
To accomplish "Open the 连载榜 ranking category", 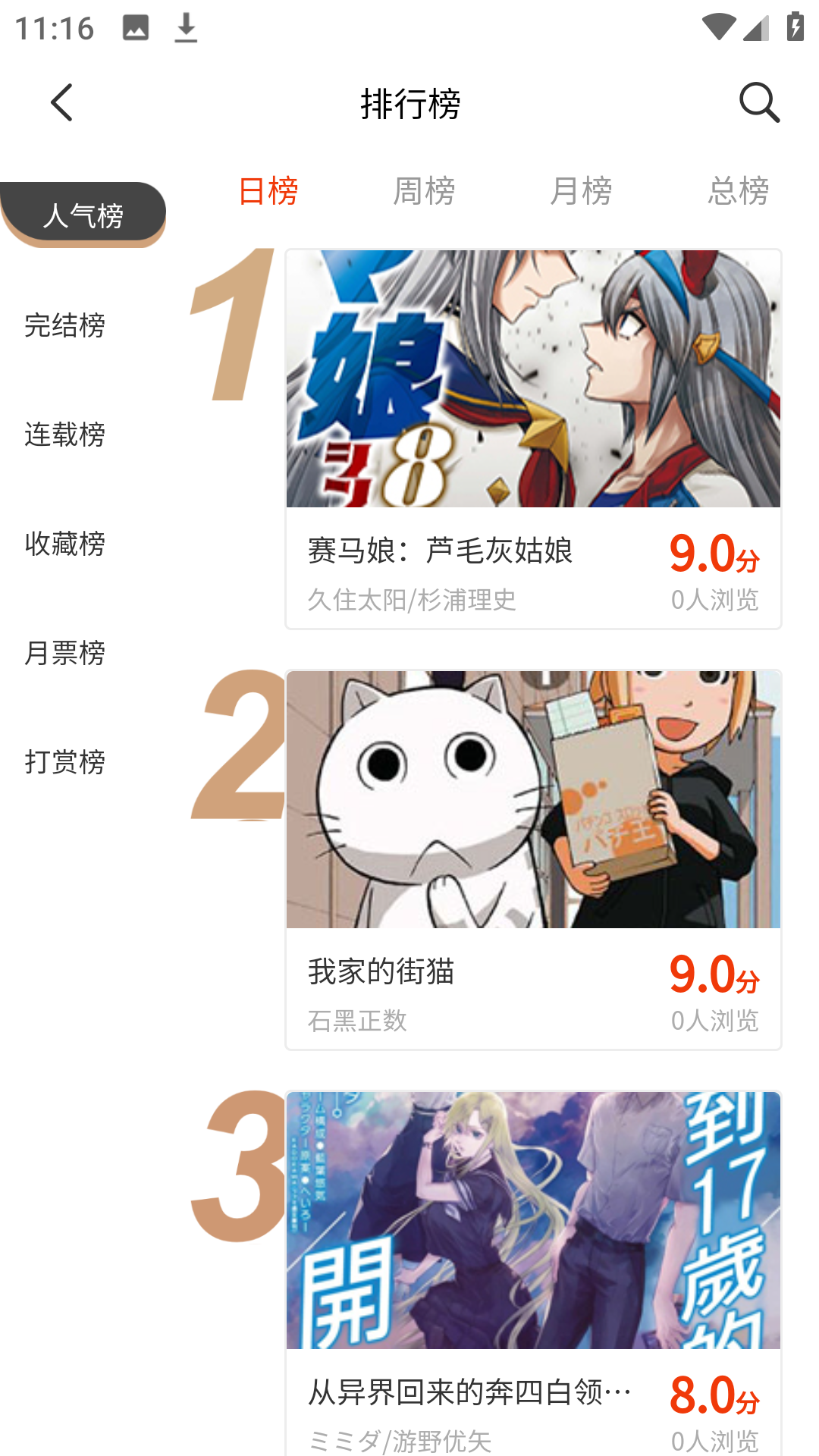I will (65, 435).
